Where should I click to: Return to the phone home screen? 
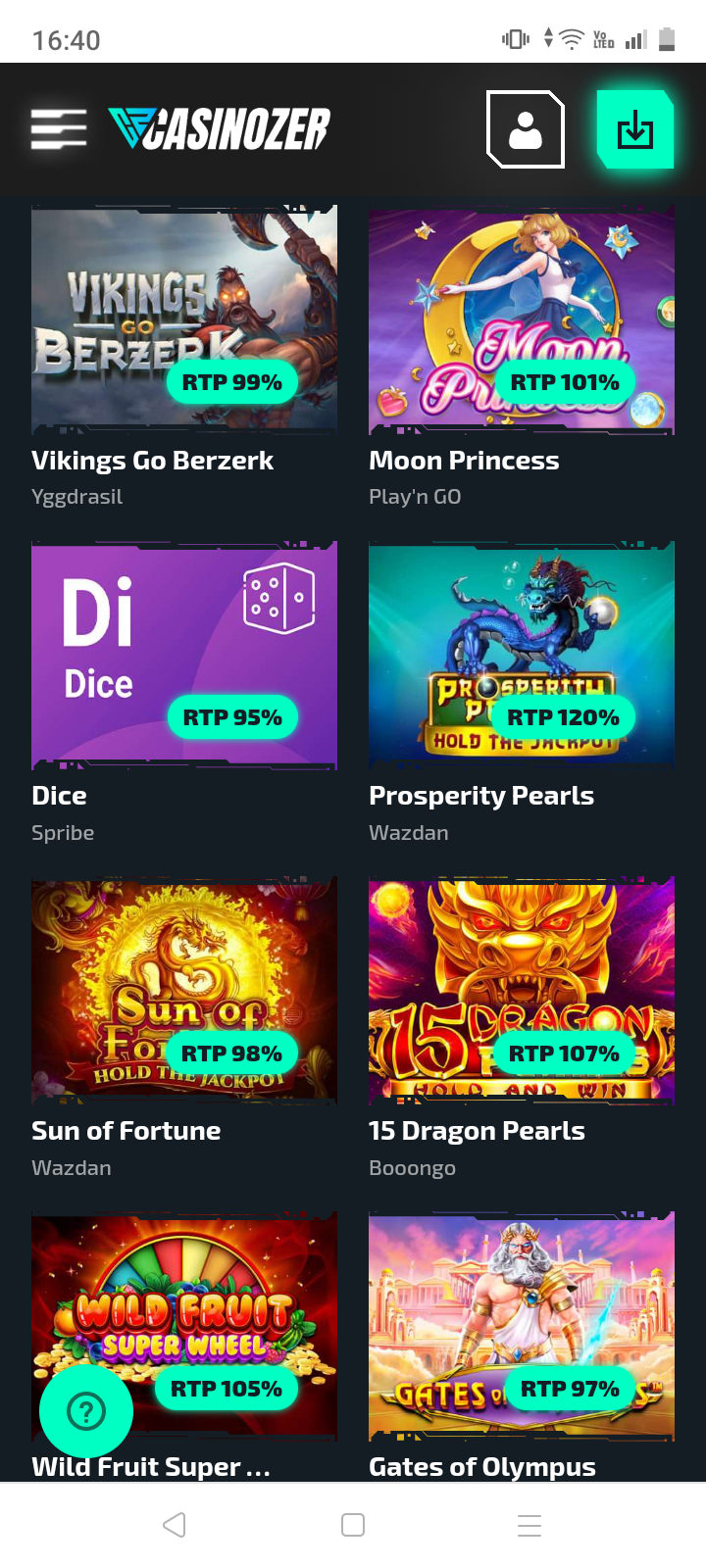353,1525
